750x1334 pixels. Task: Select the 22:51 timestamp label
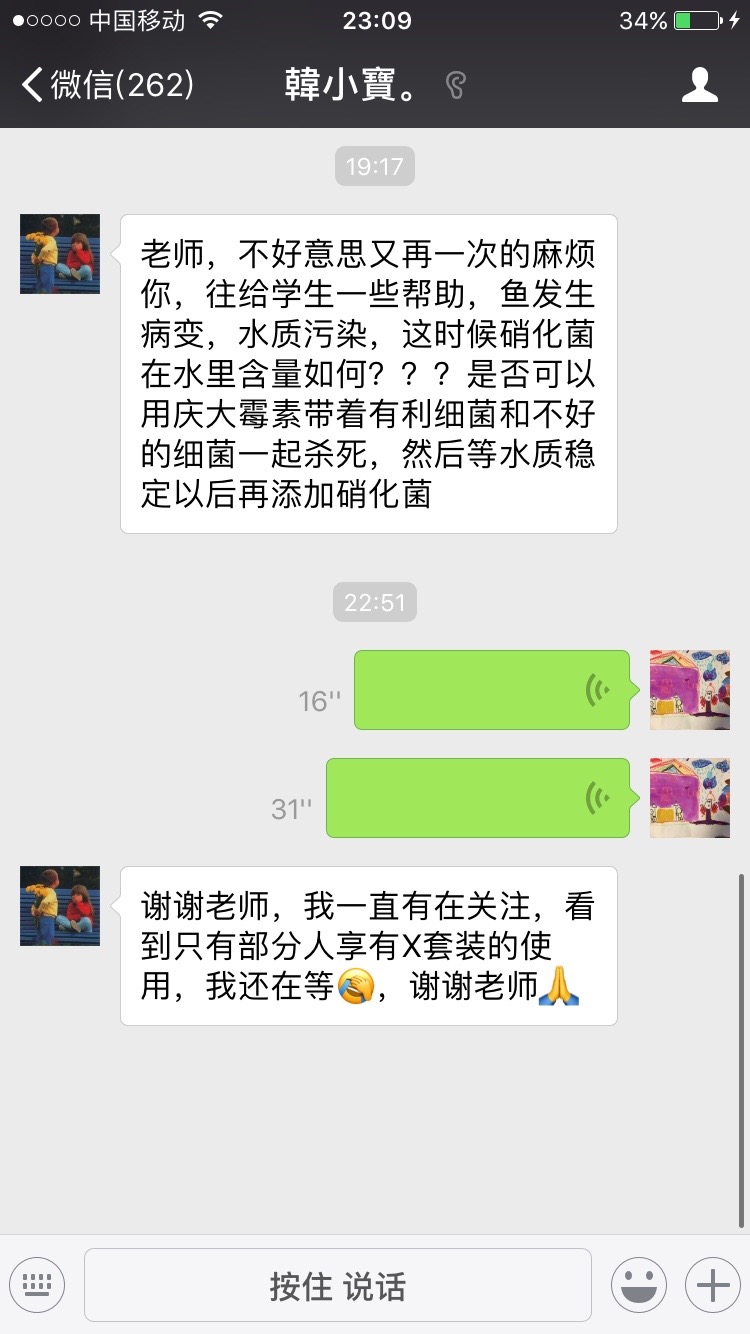coord(374,601)
